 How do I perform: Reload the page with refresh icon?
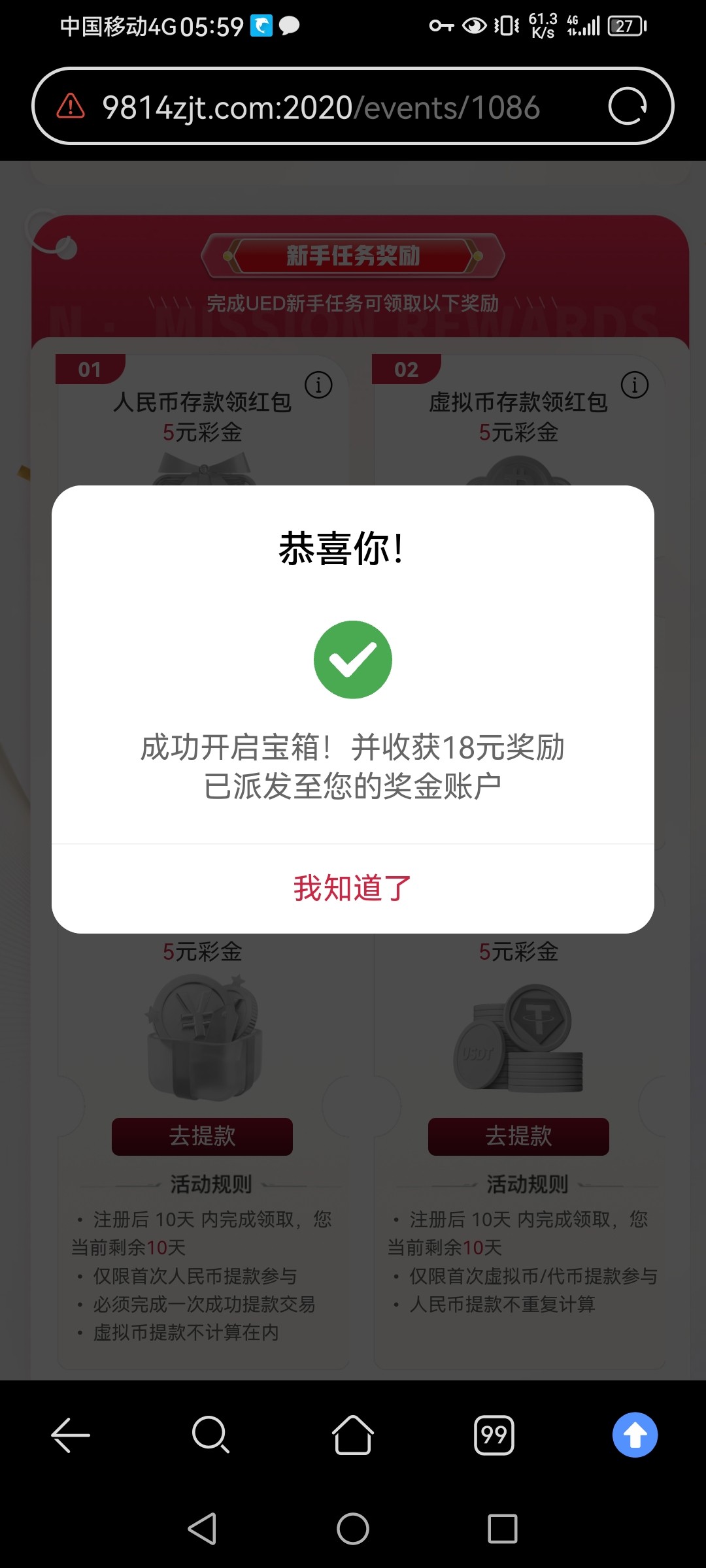pos(627,106)
